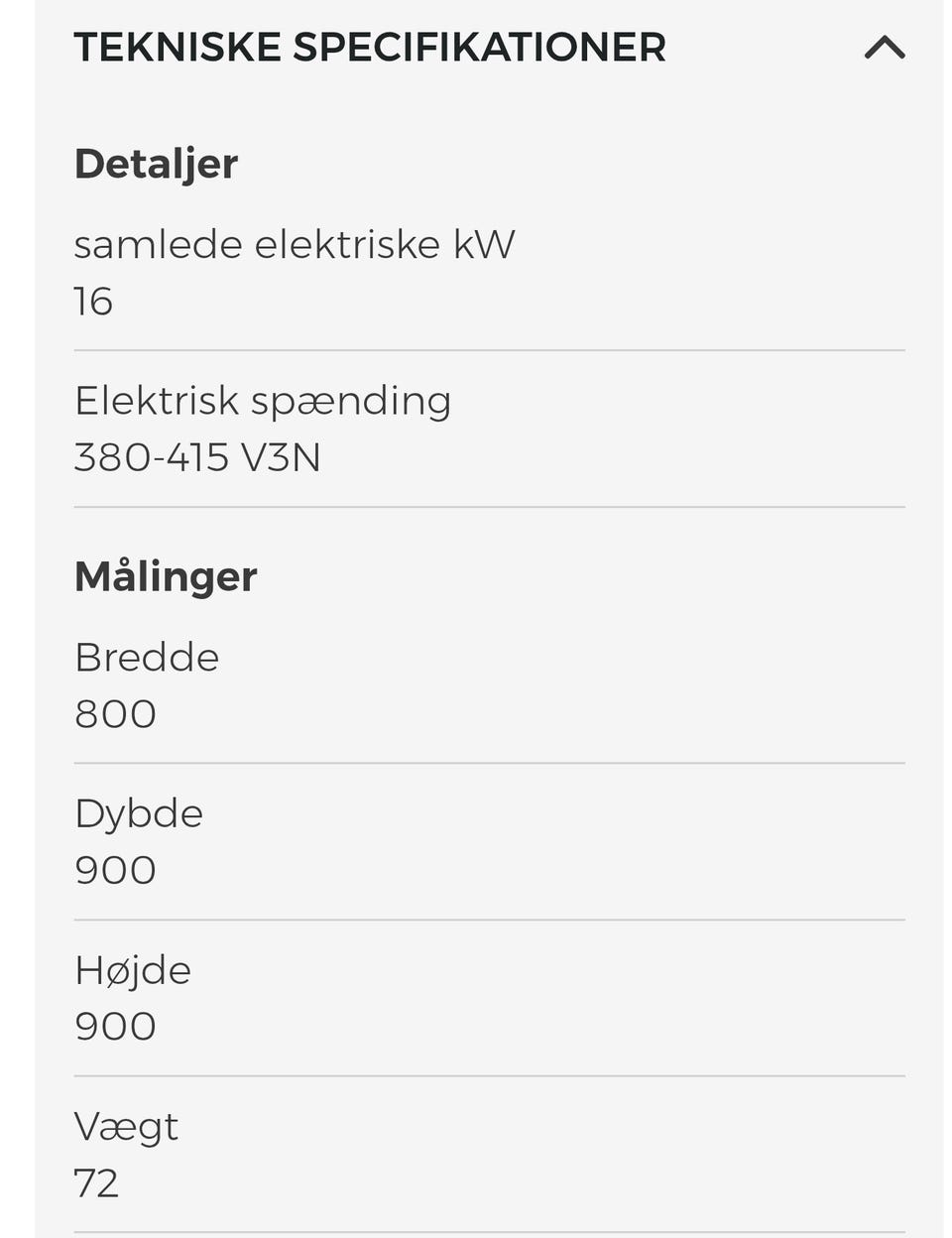Select the 900 height value
Viewport: 952px width, 1238px height.
tap(115, 1027)
